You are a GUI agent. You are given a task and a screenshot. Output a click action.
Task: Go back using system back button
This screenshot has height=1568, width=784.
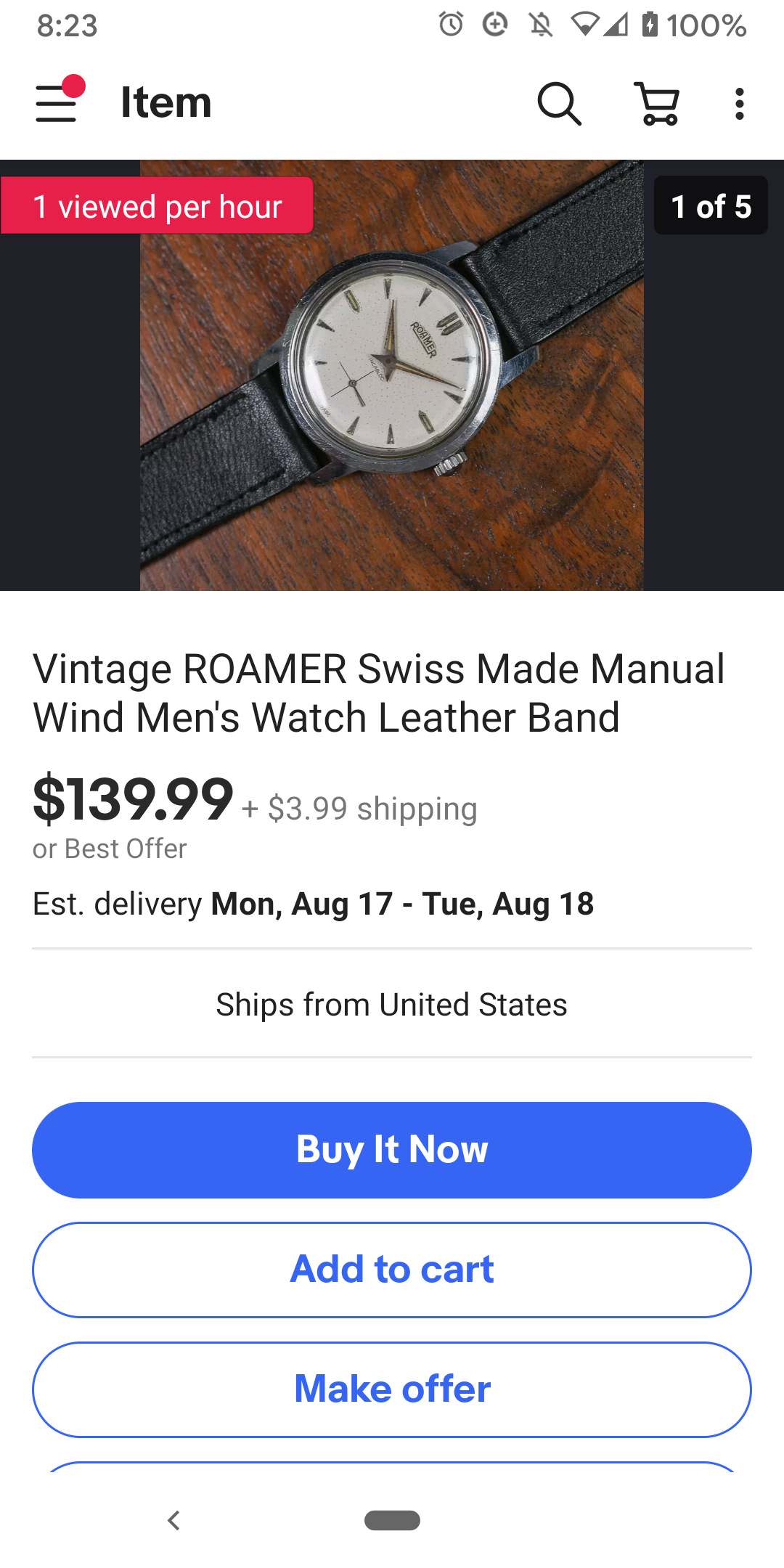point(173,1520)
